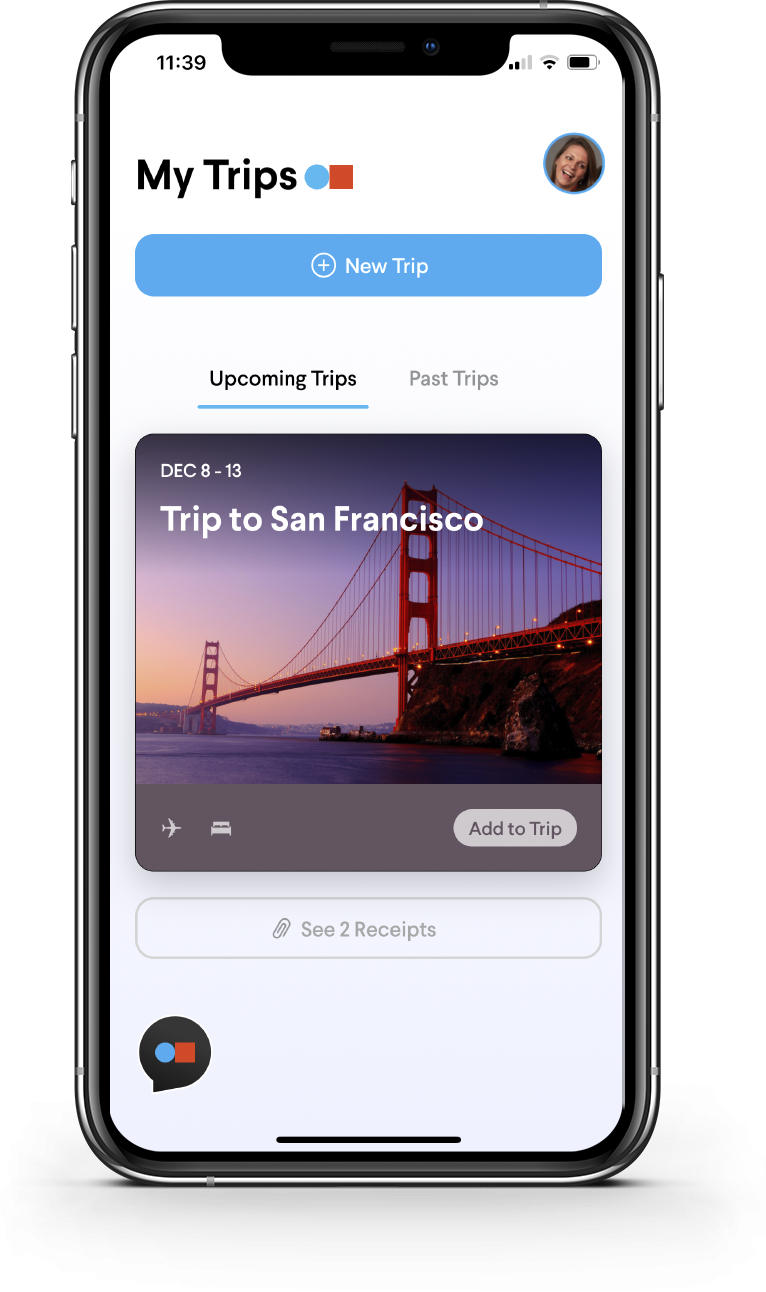This screenshot has width=766, height=1292.
Task: See 2 Receipts for the trip
Action: pyautogui.click(x=368, y=929)
